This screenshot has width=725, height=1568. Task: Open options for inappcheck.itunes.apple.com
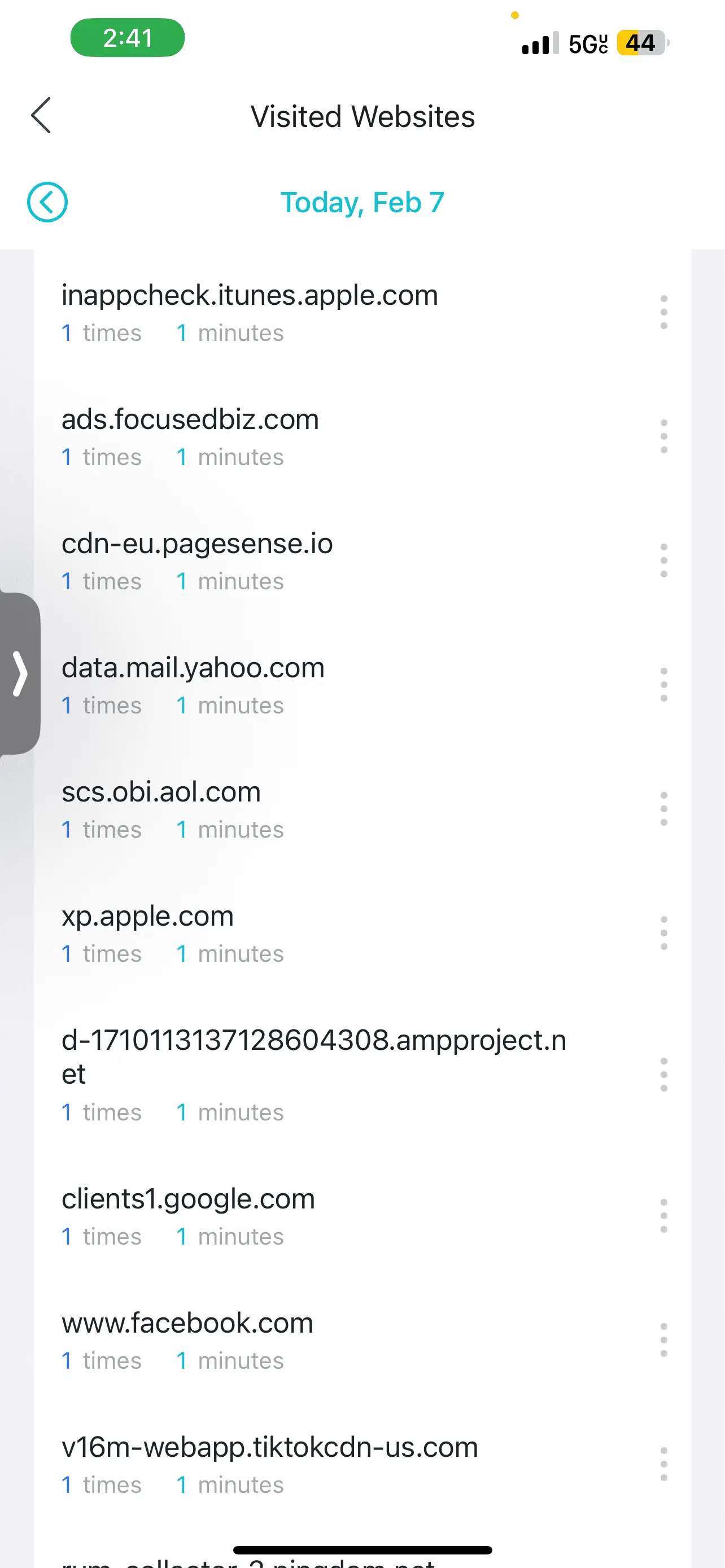coord(663,312)
